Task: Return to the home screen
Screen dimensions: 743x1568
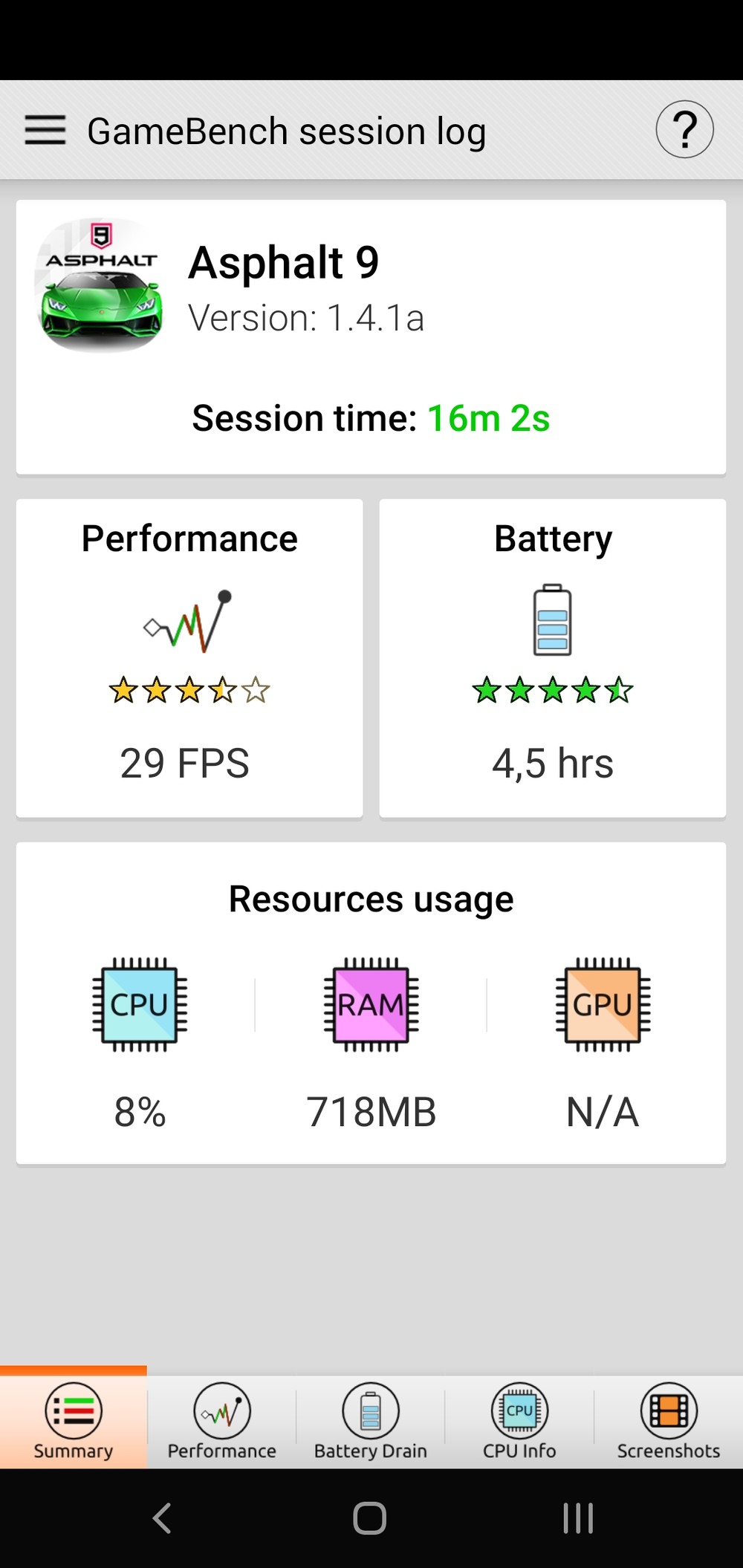Action: (370, 1518)
